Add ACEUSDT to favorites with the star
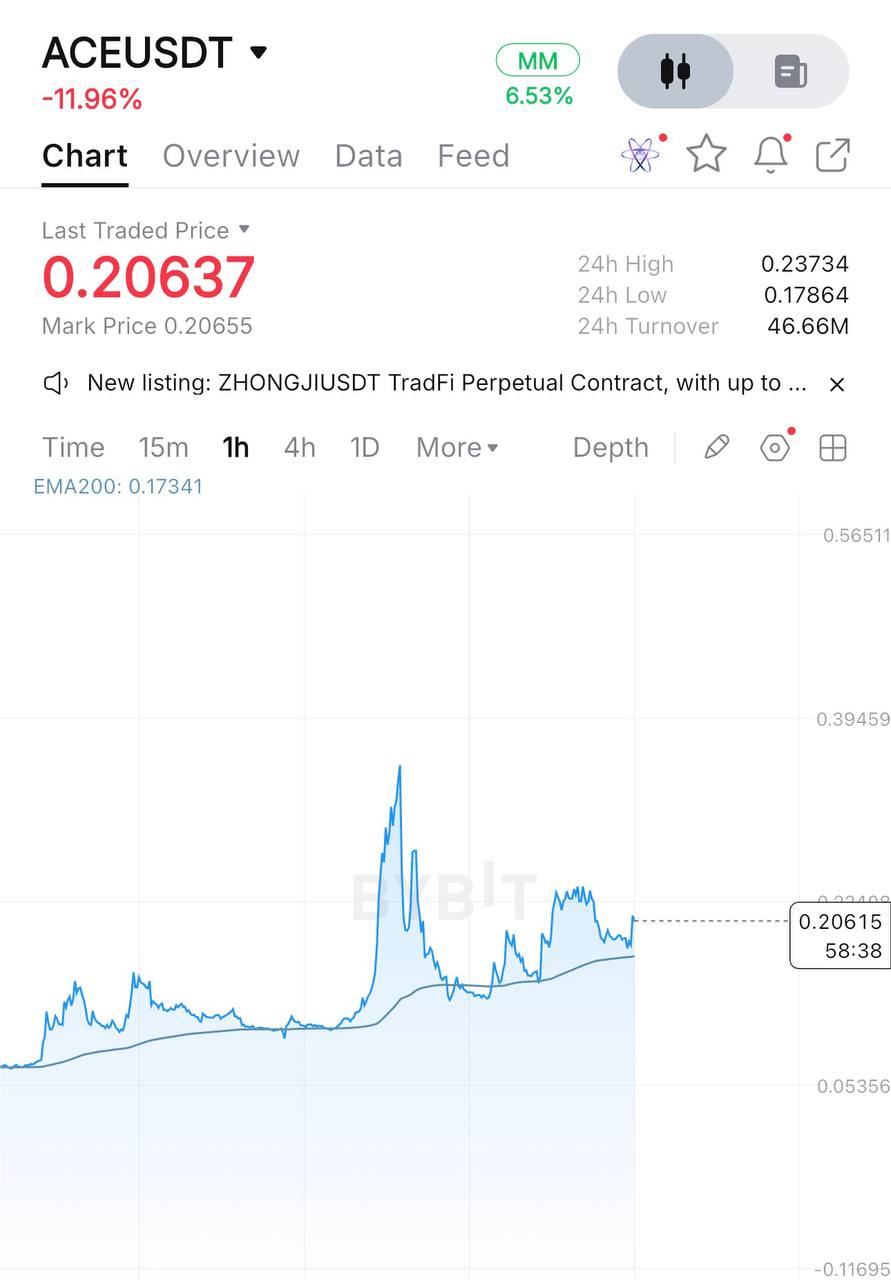Screen dimensions: 891x1280 click(706, 154)
